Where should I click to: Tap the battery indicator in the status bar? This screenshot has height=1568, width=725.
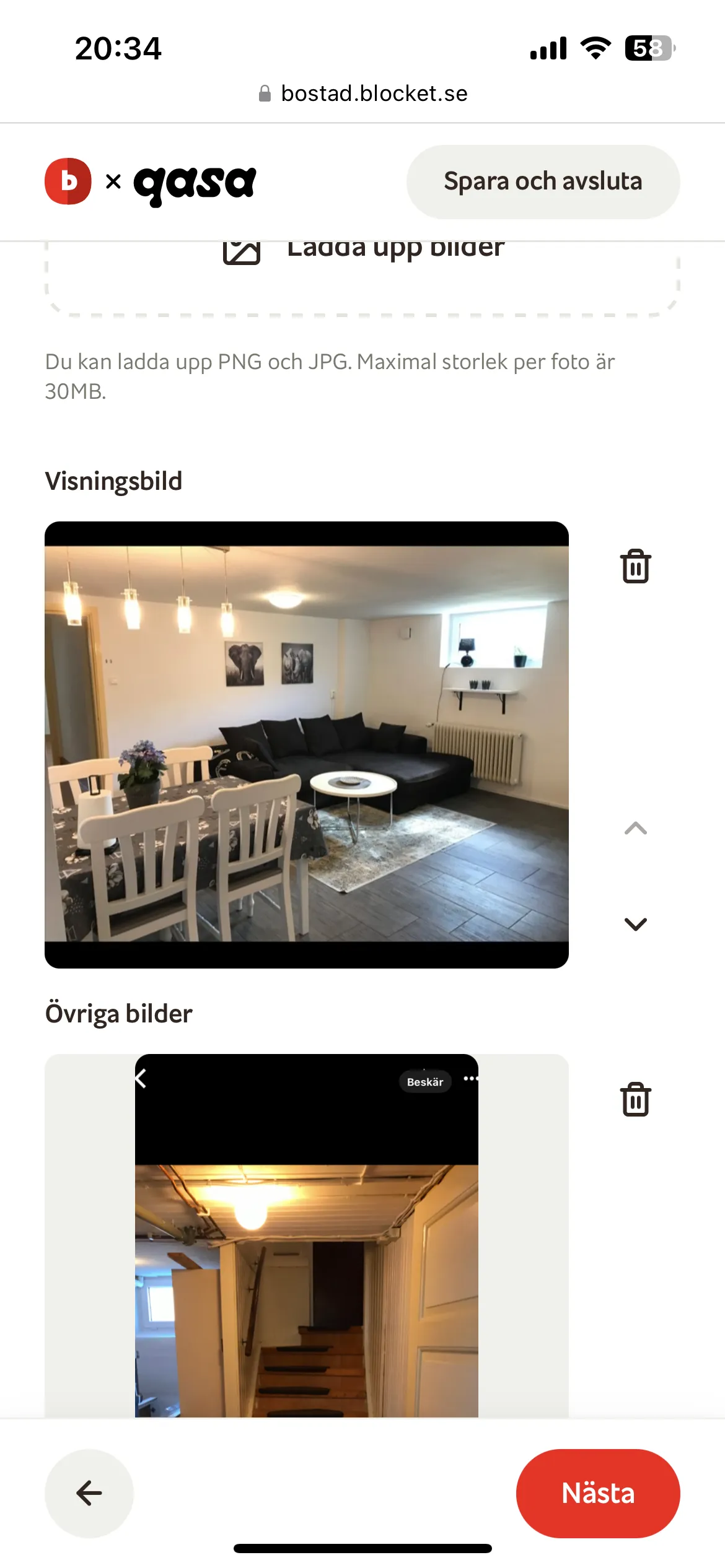(x=649, y=48)
